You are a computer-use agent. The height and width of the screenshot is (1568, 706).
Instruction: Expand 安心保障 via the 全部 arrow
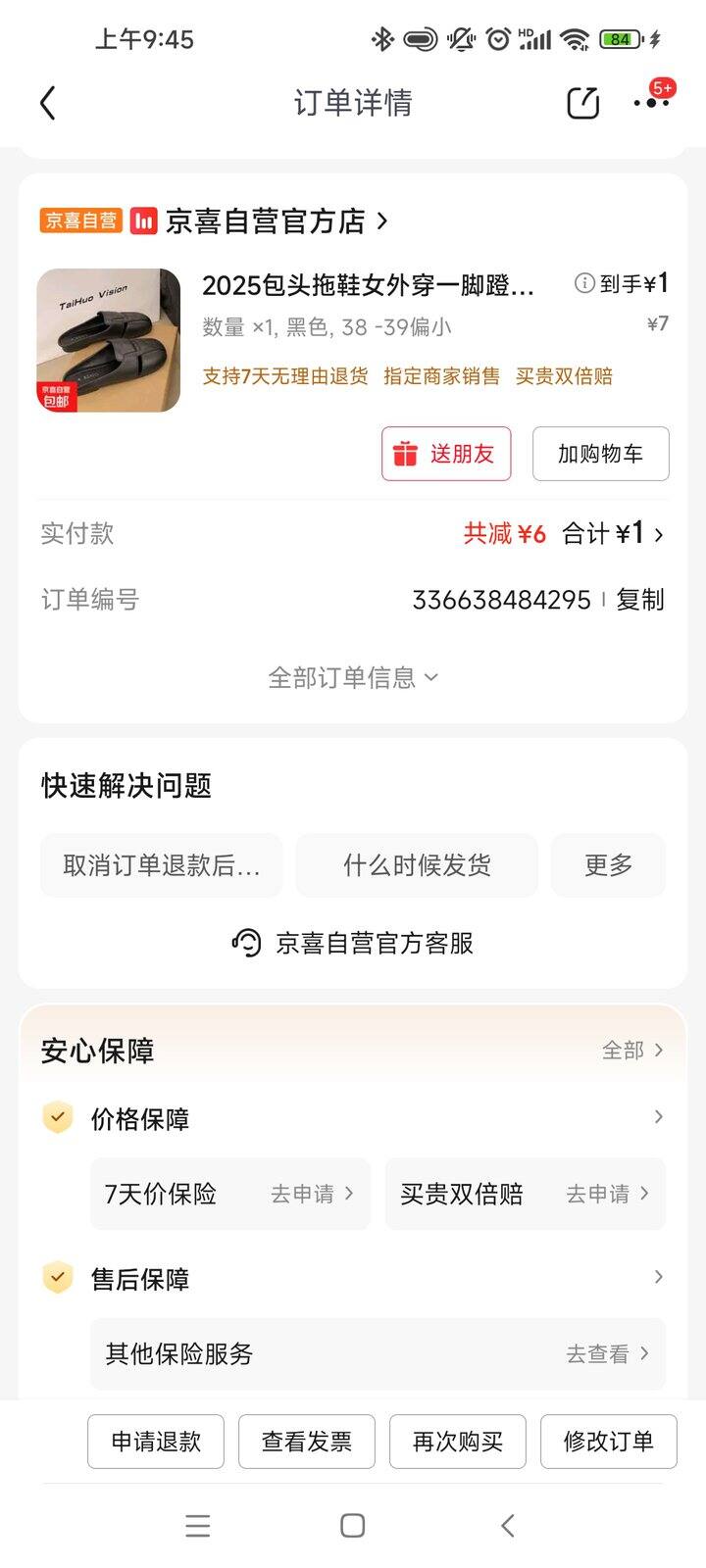point(632,1049)
